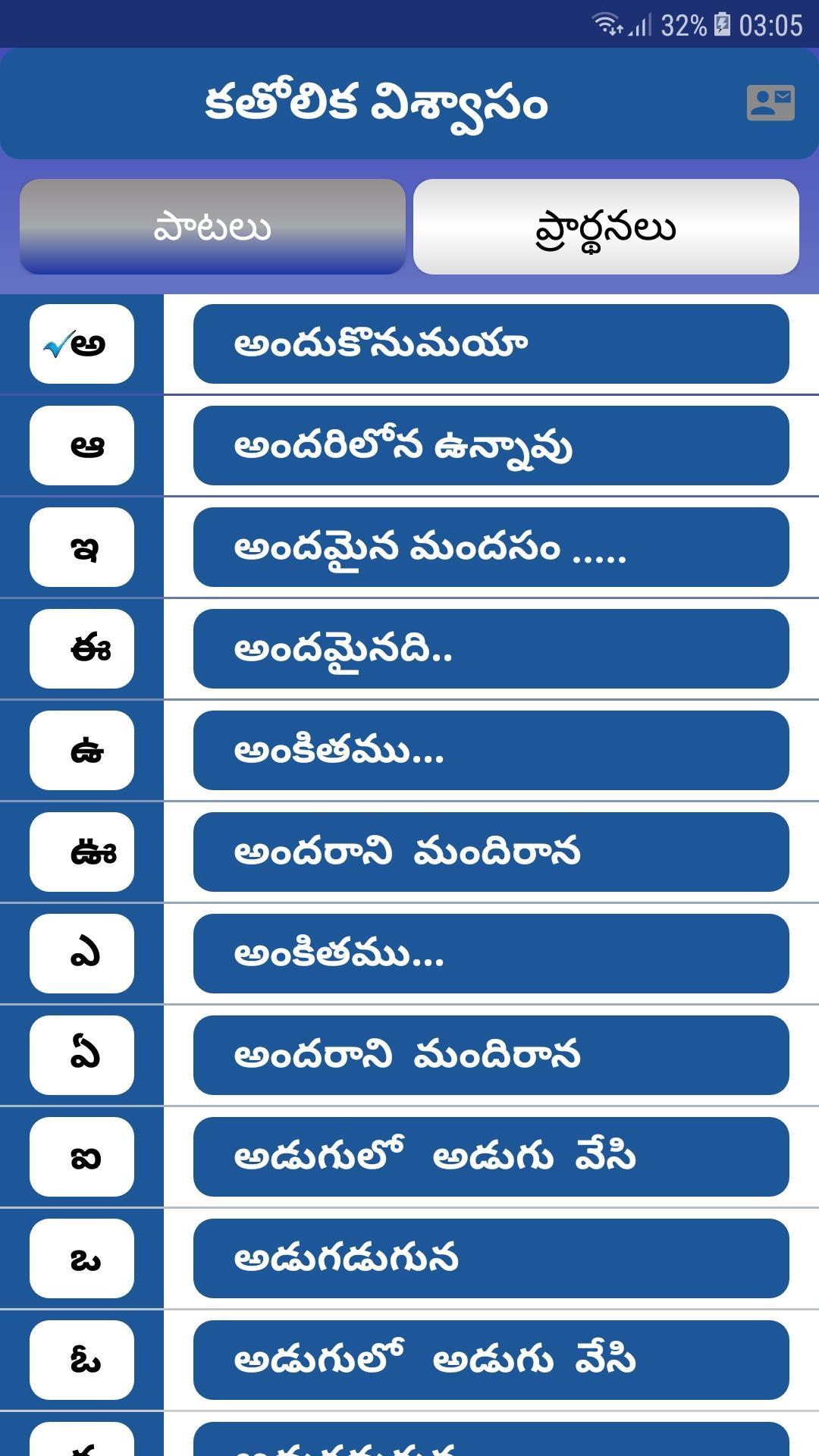This screenshot has width=819, height=1456.
Task: Open the song అందరిలోన ఉన్నావు
Action: coord(491,446)
